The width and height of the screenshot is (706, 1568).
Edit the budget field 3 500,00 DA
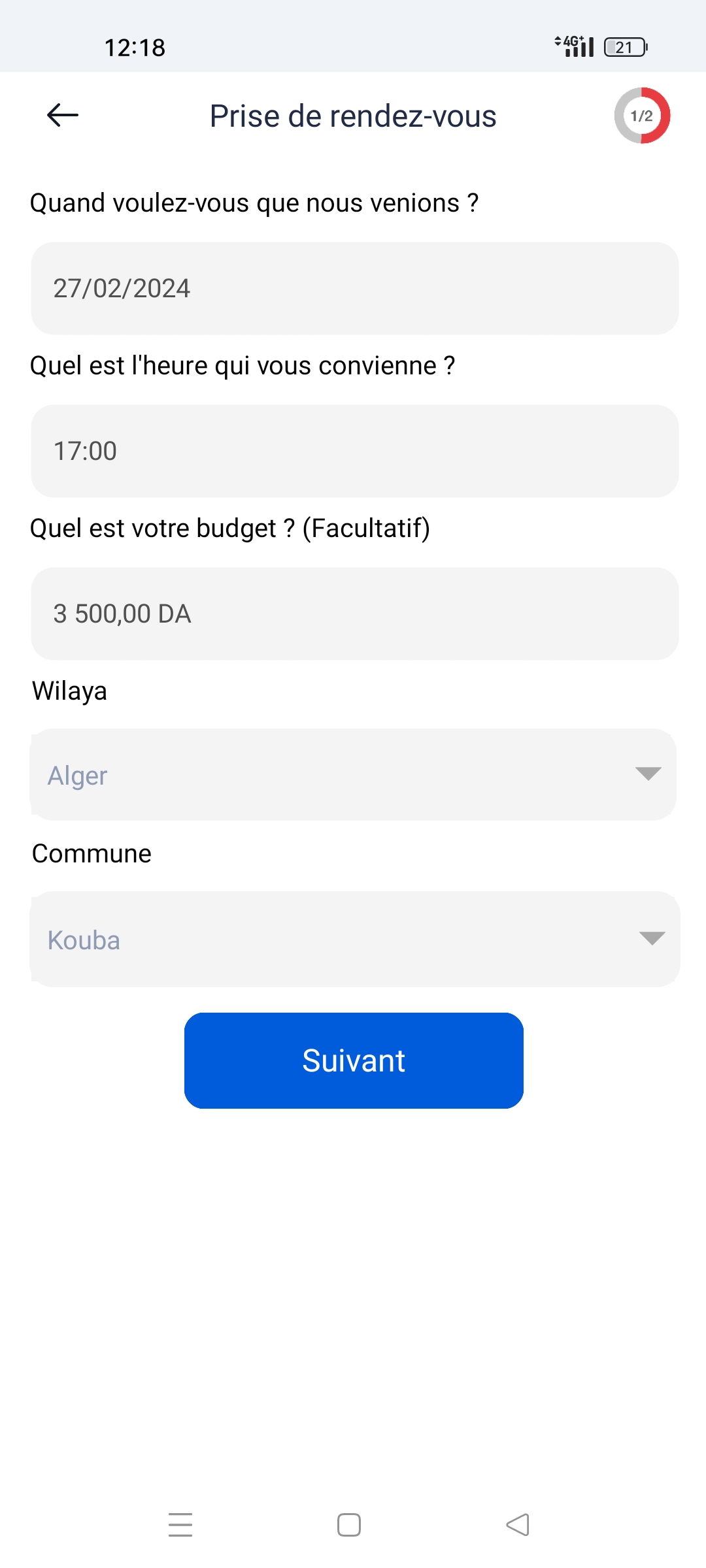click(354, 613)
